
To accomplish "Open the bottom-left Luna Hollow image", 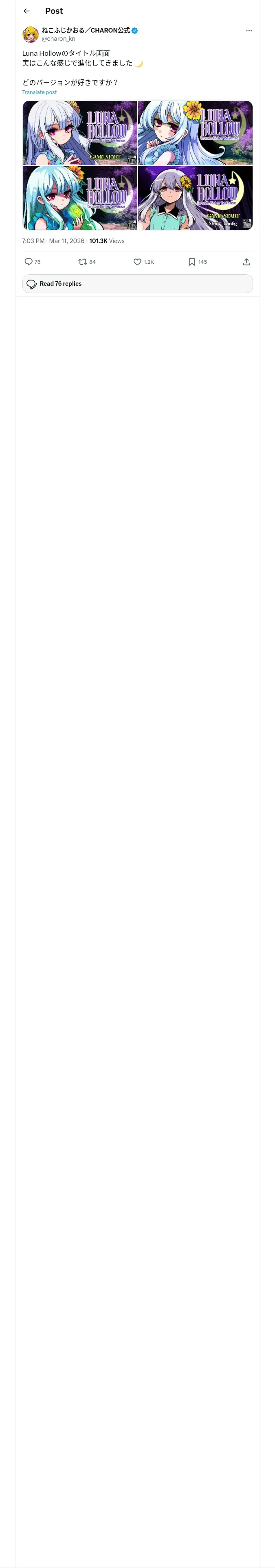I will 80,198.
